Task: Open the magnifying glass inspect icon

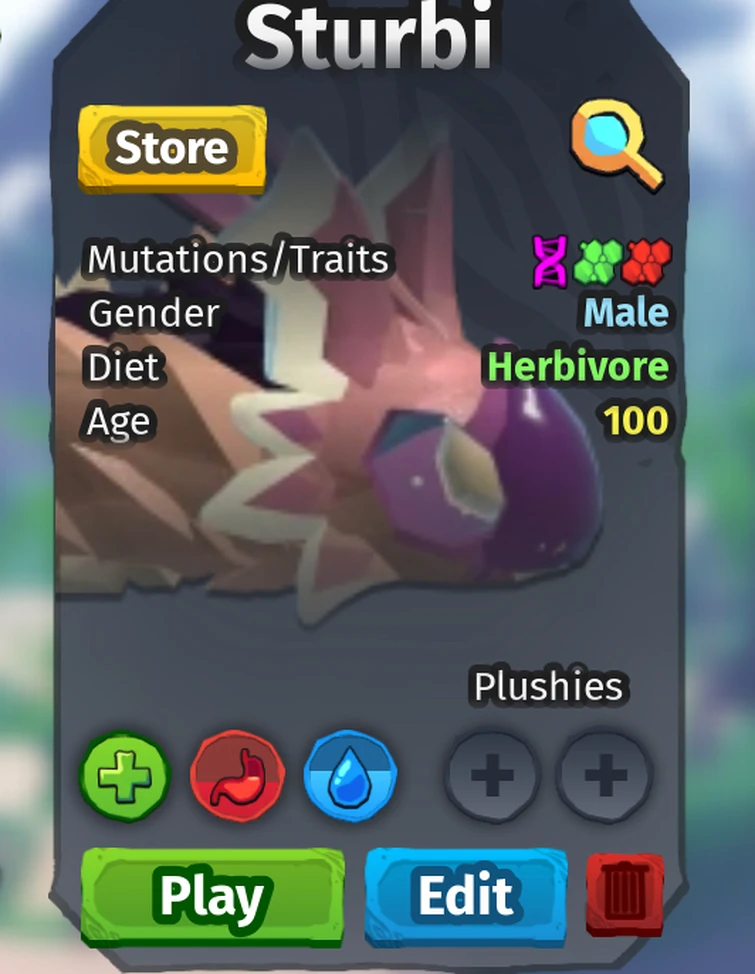Action: pyautogui.click(x=615, y=147)
